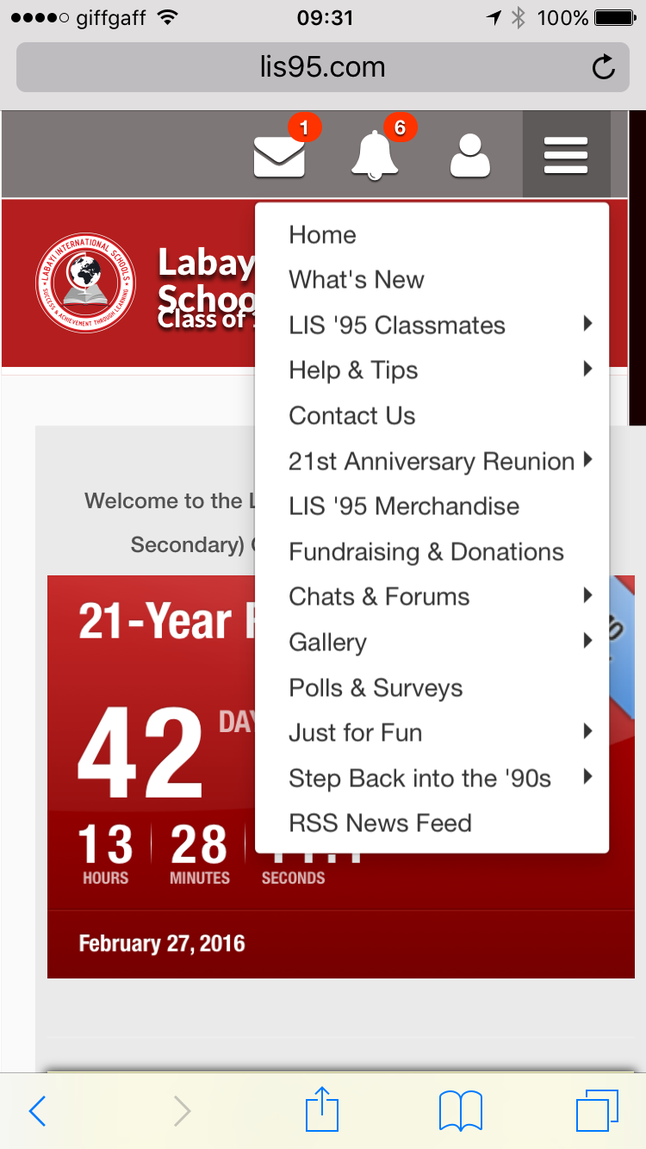Open LIS '95 Merchandise
Viewport: 646px width, 1149px height.
coord(404,506)
